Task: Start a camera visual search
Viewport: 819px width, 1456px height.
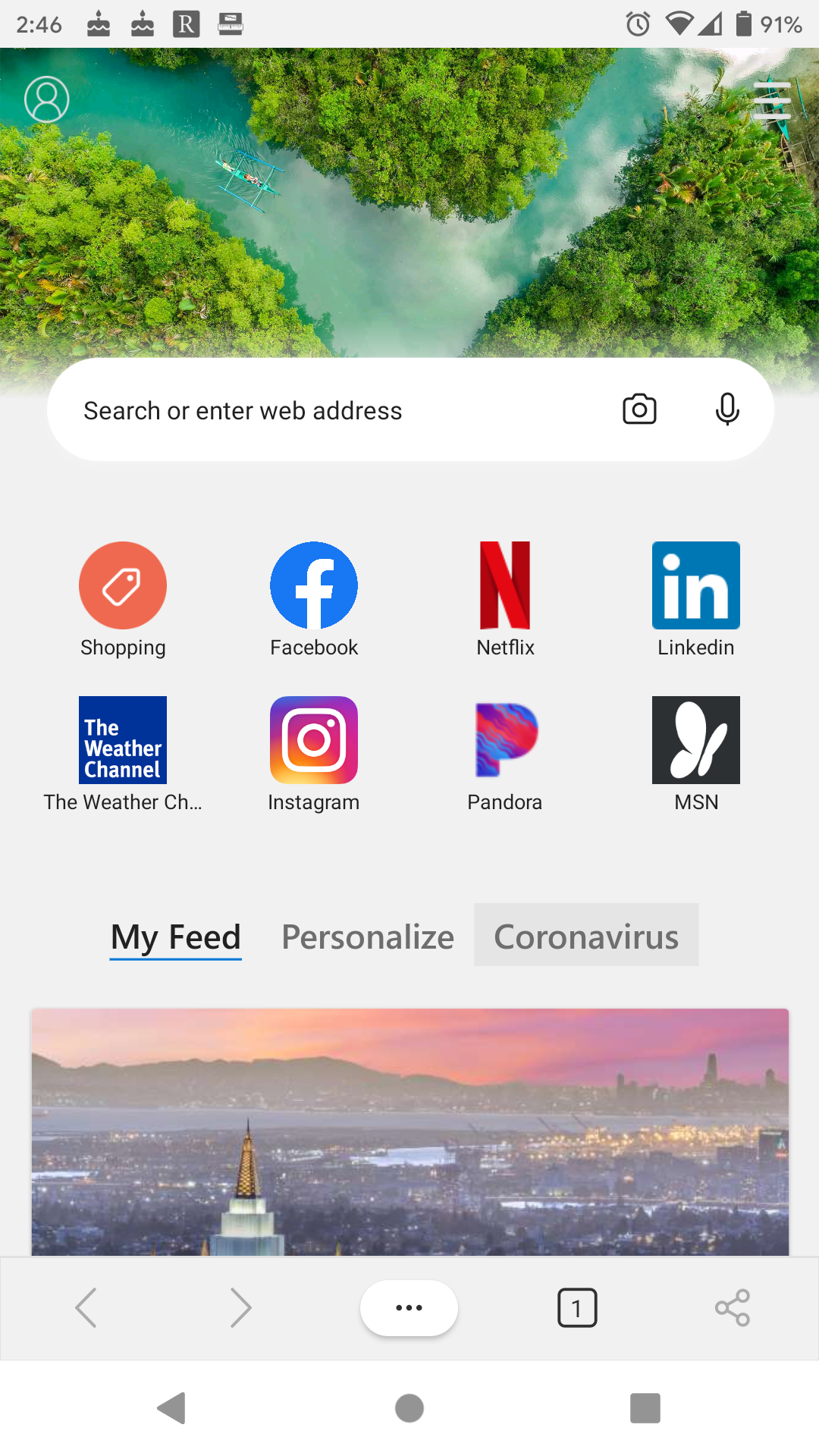Action: click(x=639, y=409)
